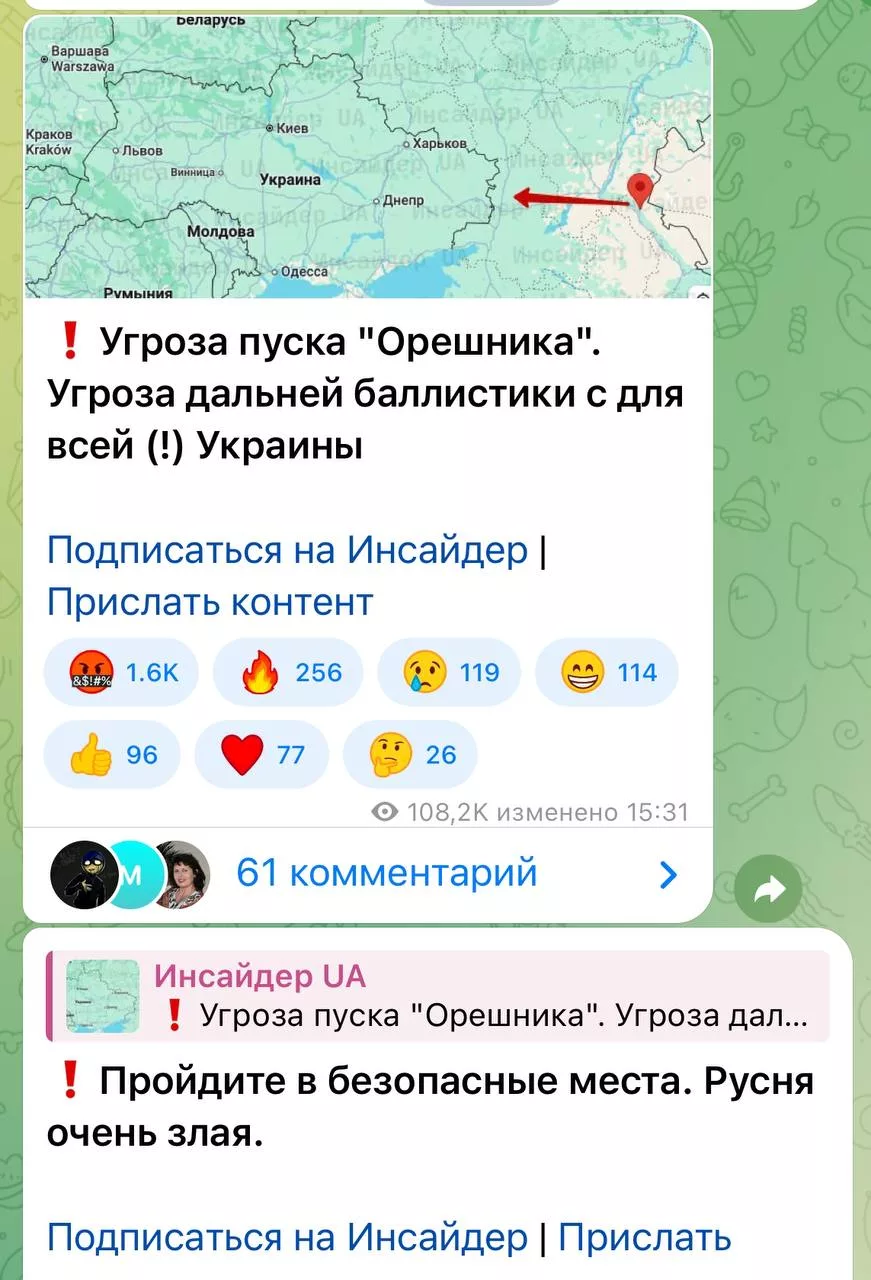871x1280 pixels.
Task: Open the "Прислать" link in the second post
Action: click(x=645, y=1238)
